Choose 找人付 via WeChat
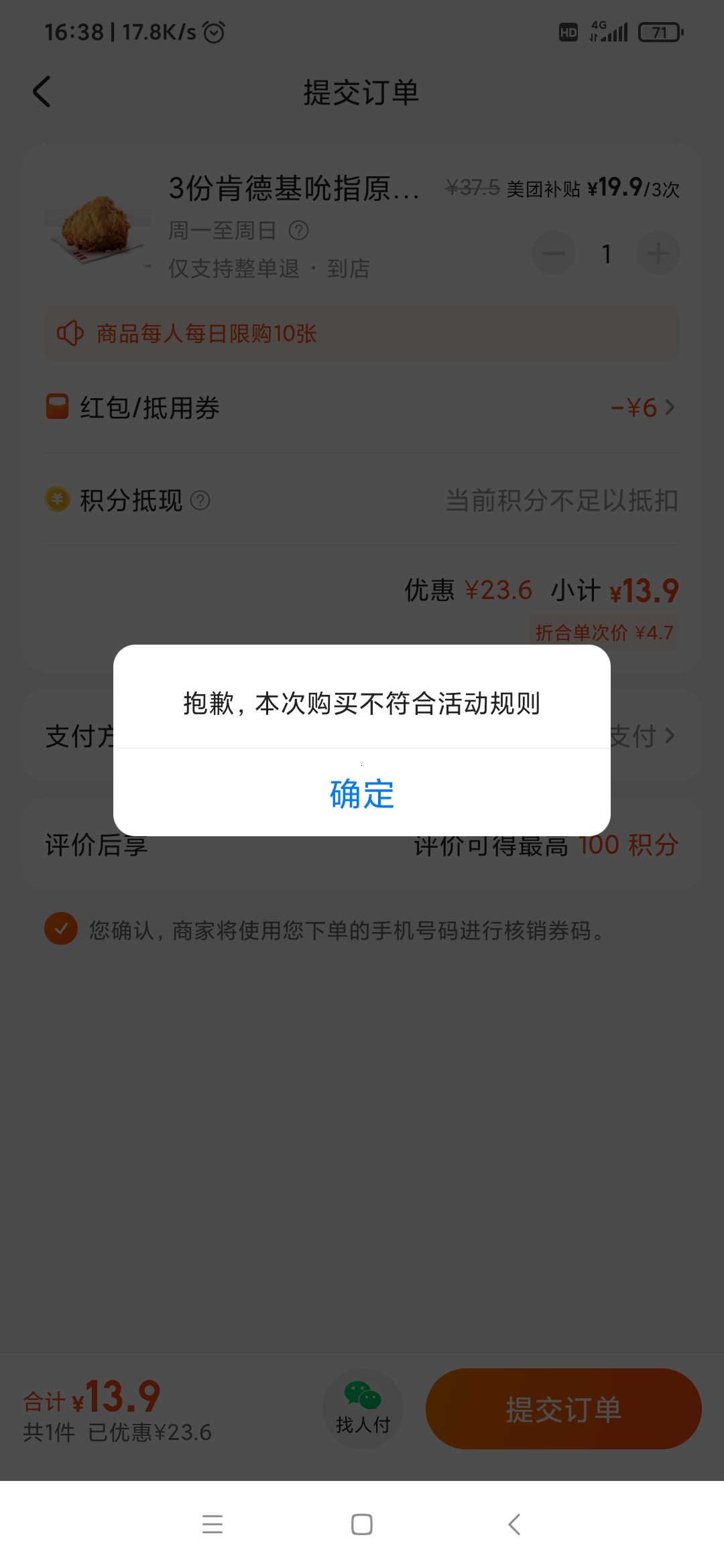The height and width of the screenshot is (1568, 724). click(363, 1409)
